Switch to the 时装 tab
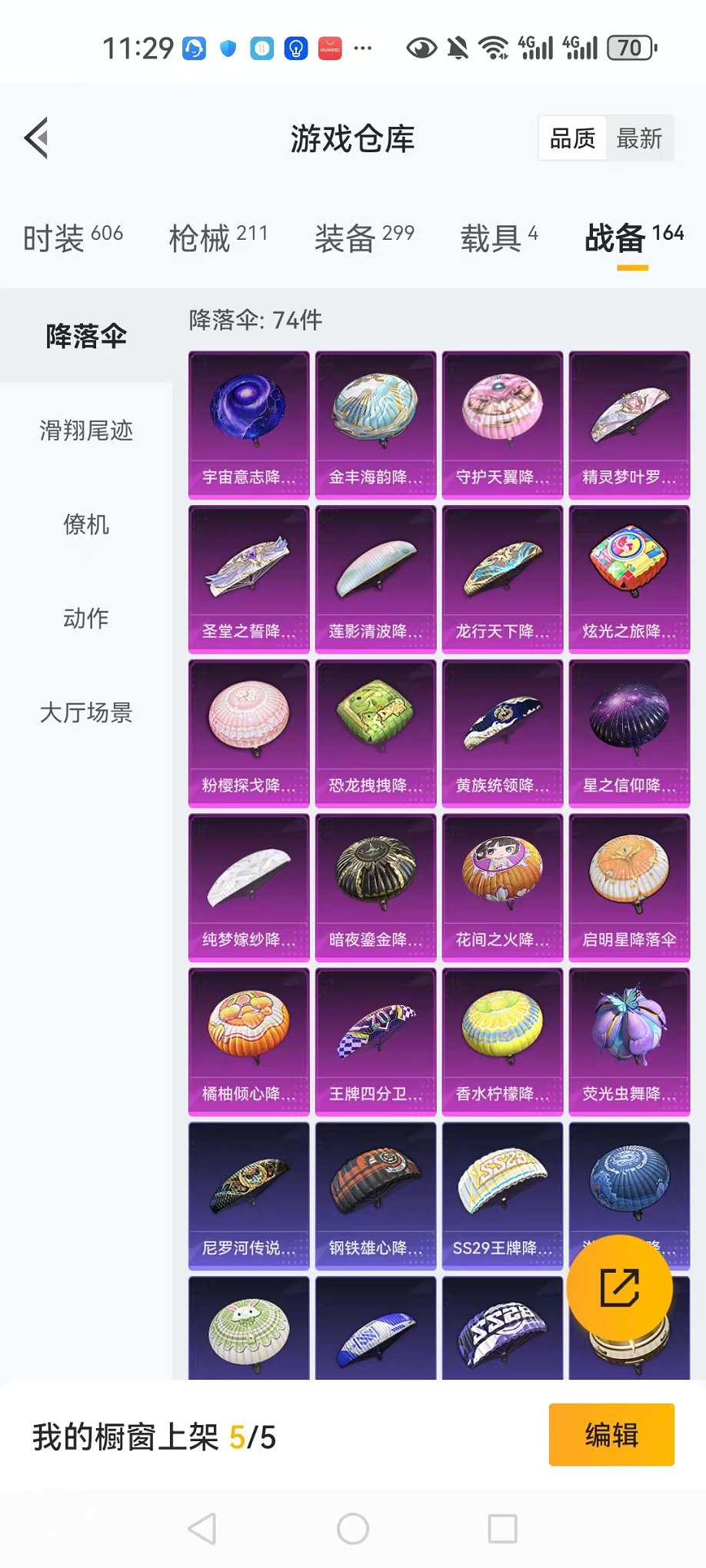706x1568 pixels. pos(72,238)
